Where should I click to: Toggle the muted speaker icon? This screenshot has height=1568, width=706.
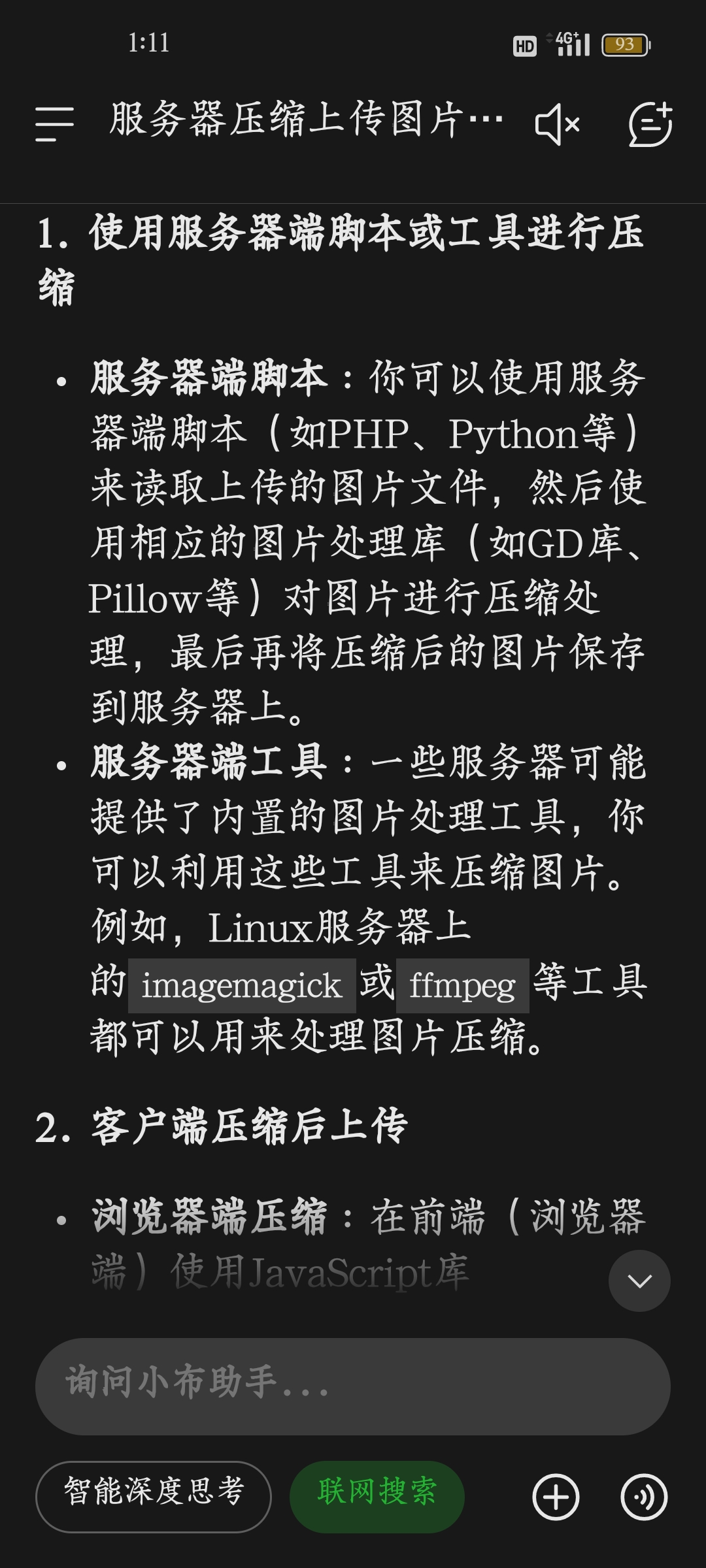pyautogui.click(x=557, y=124)
